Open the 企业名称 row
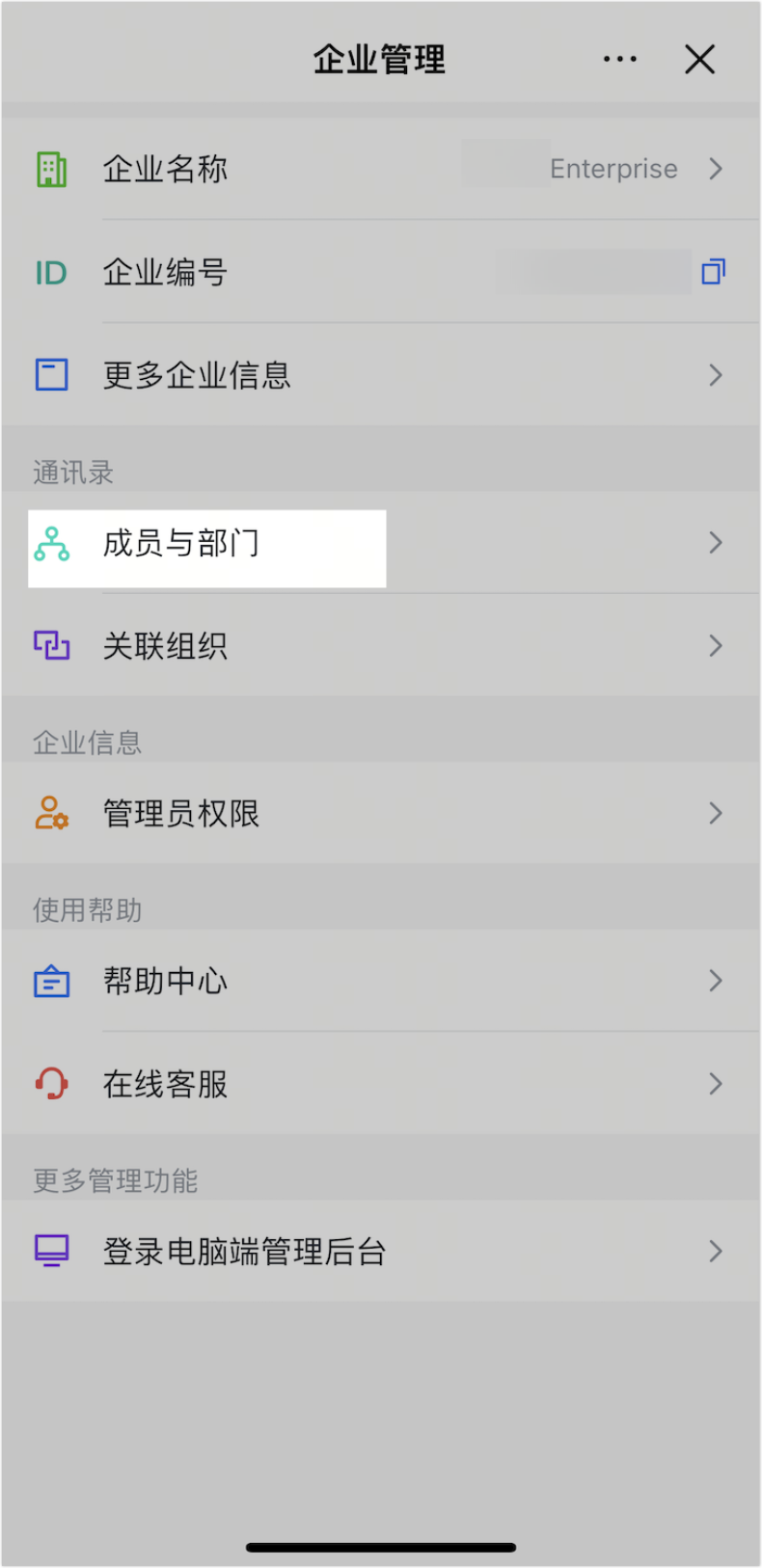This screenshot has height=1568, width=762. (x=381, y=169)
